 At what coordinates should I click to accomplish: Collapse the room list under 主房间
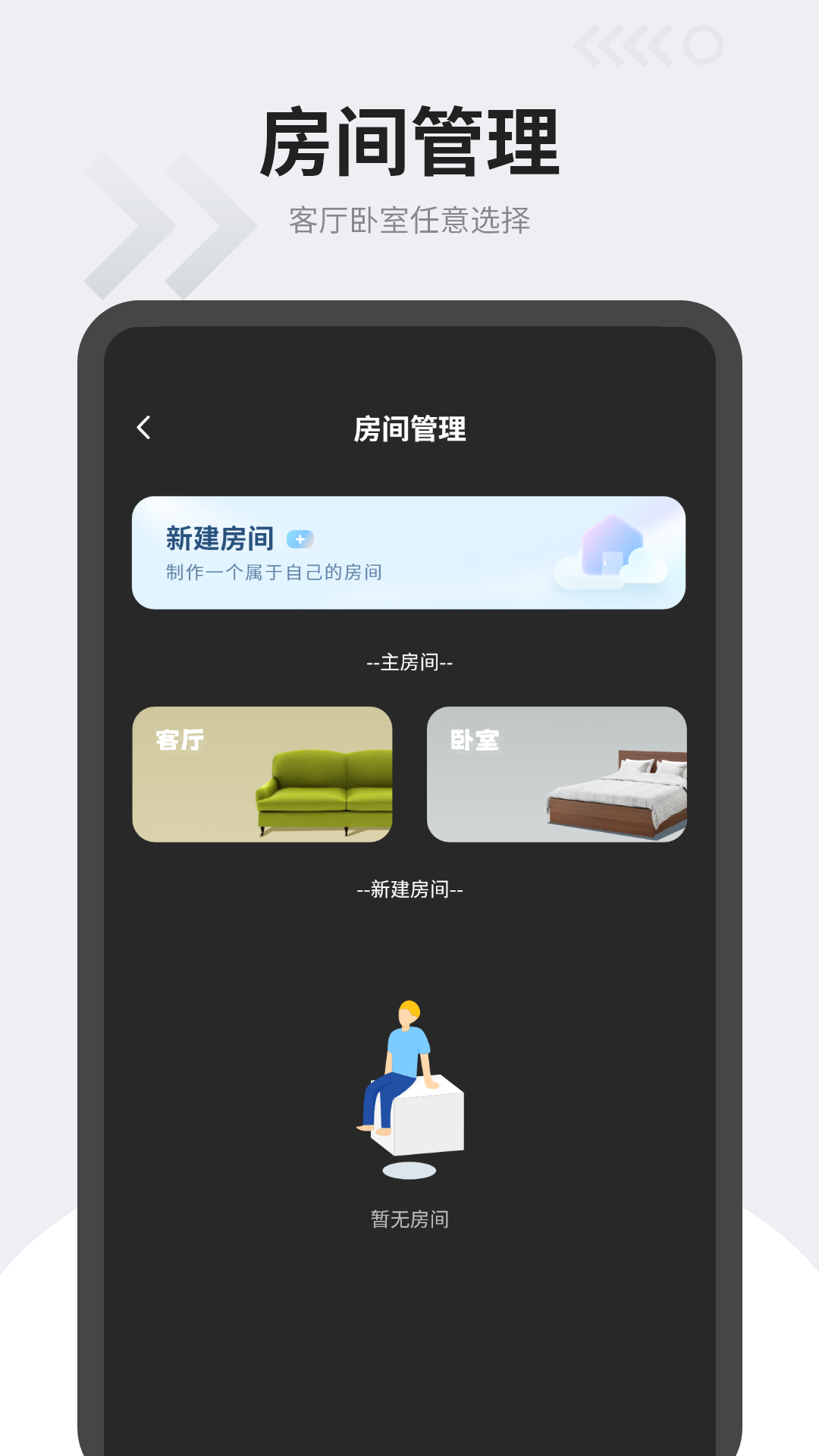[x=409, y=661]
